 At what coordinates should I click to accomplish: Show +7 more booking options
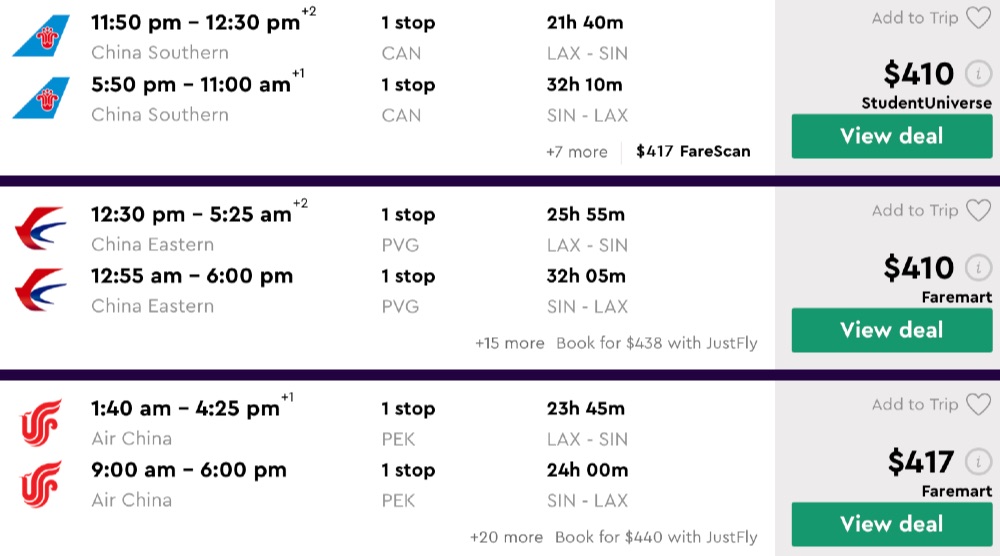point(576,152)
